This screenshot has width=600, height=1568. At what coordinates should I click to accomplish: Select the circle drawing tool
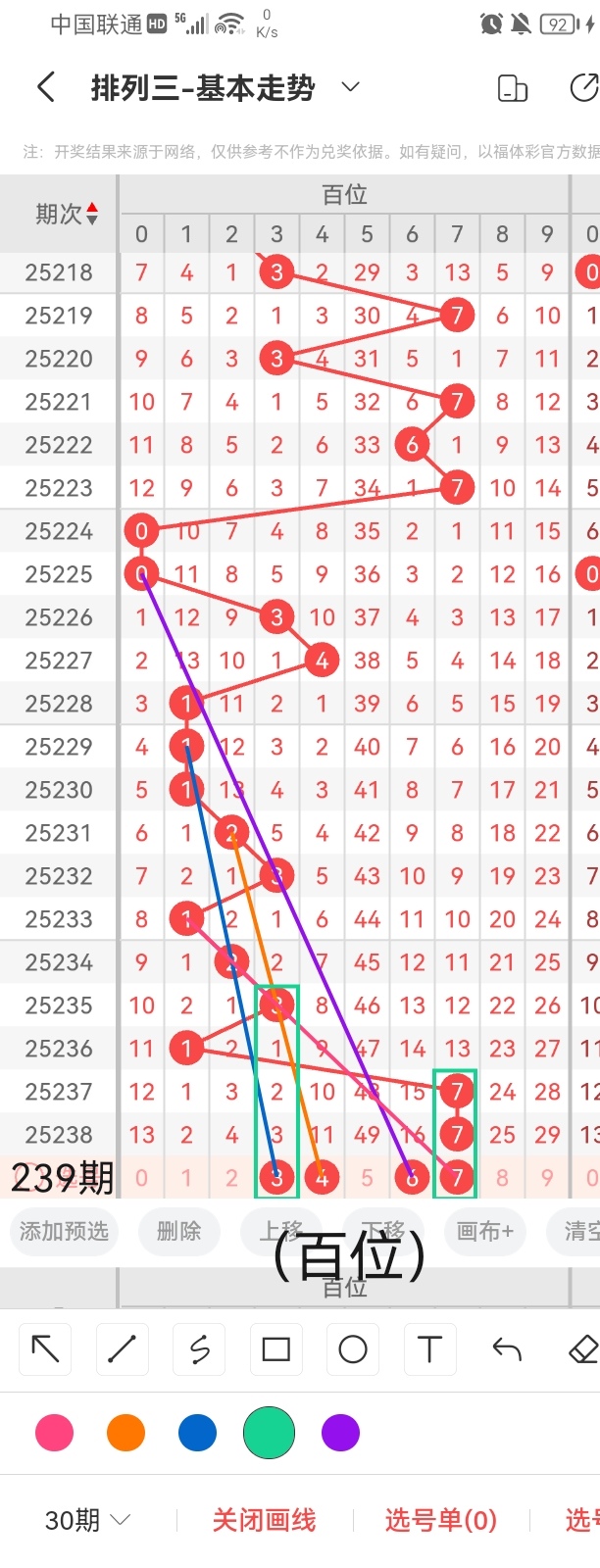click(352, 1349)
